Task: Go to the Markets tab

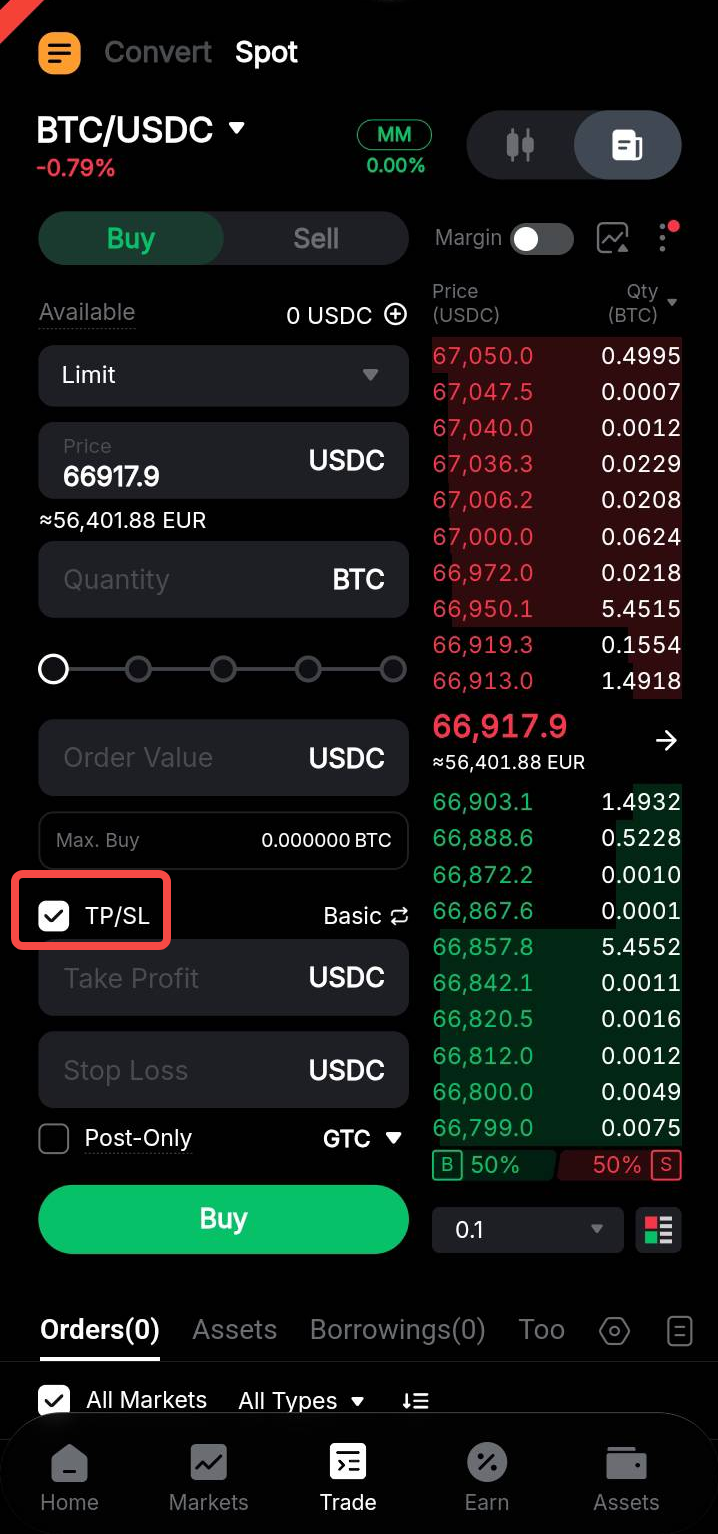Action: pyautogui.click(x=208, y=1480)
